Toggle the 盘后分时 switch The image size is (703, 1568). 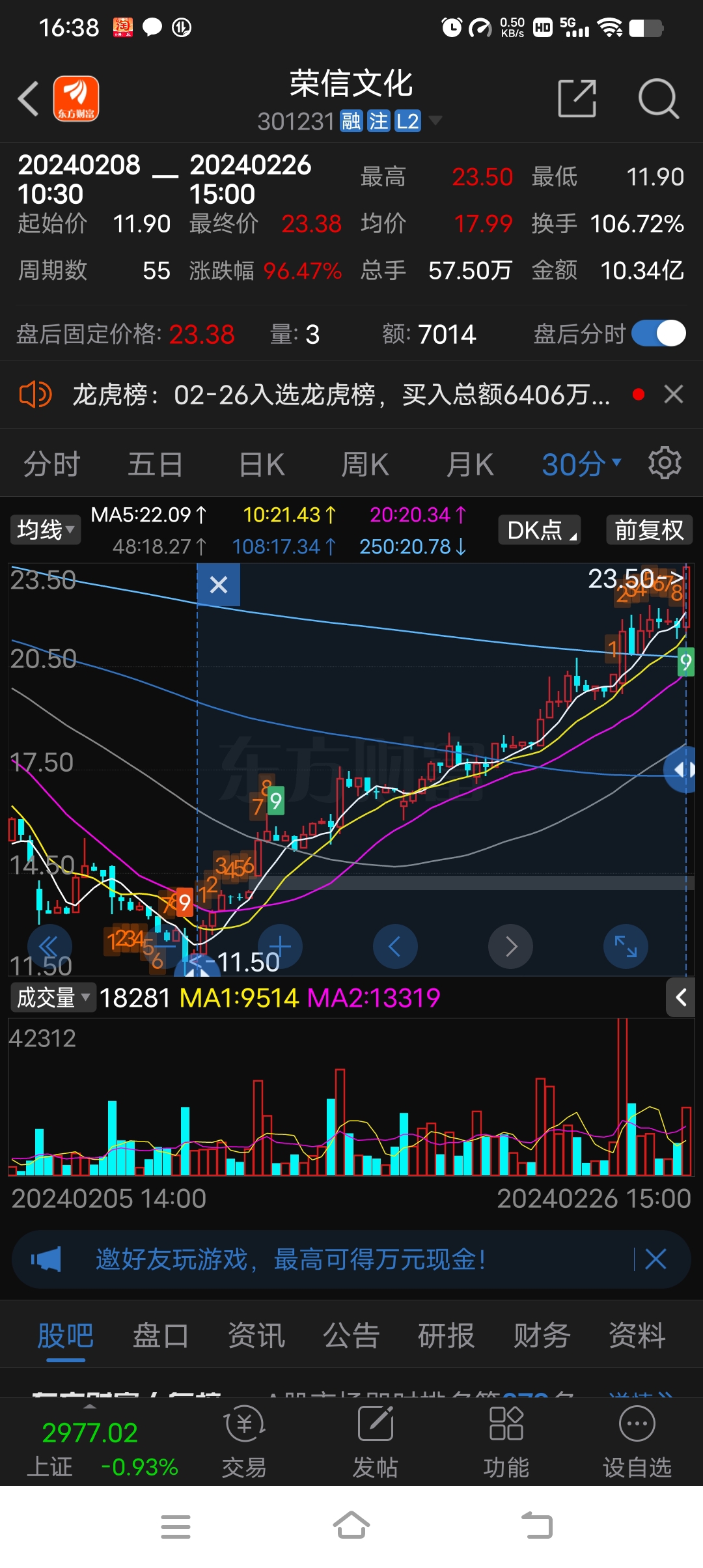(659, 333)
